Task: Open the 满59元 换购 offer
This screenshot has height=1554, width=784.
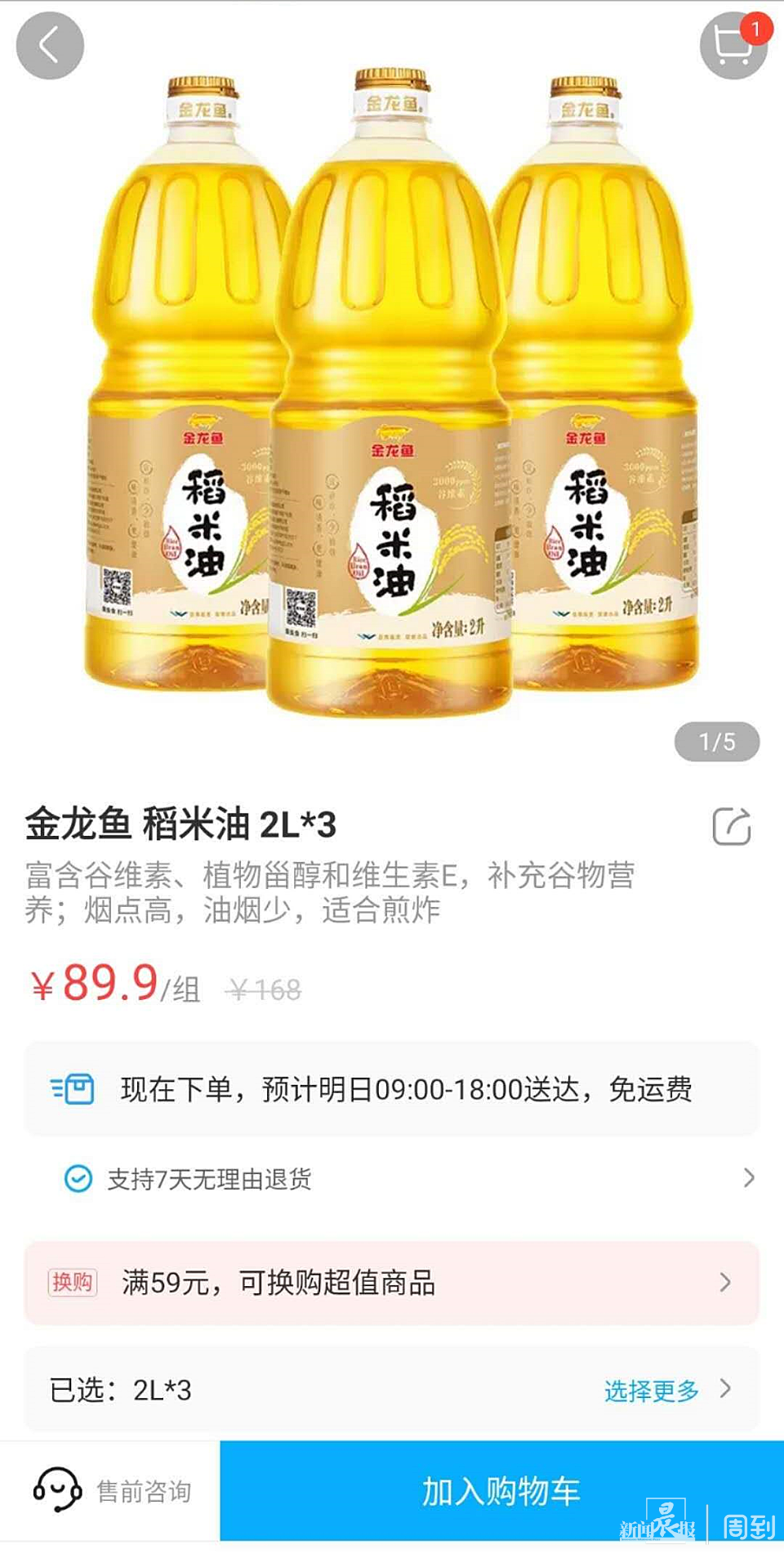Action: 392,1282
